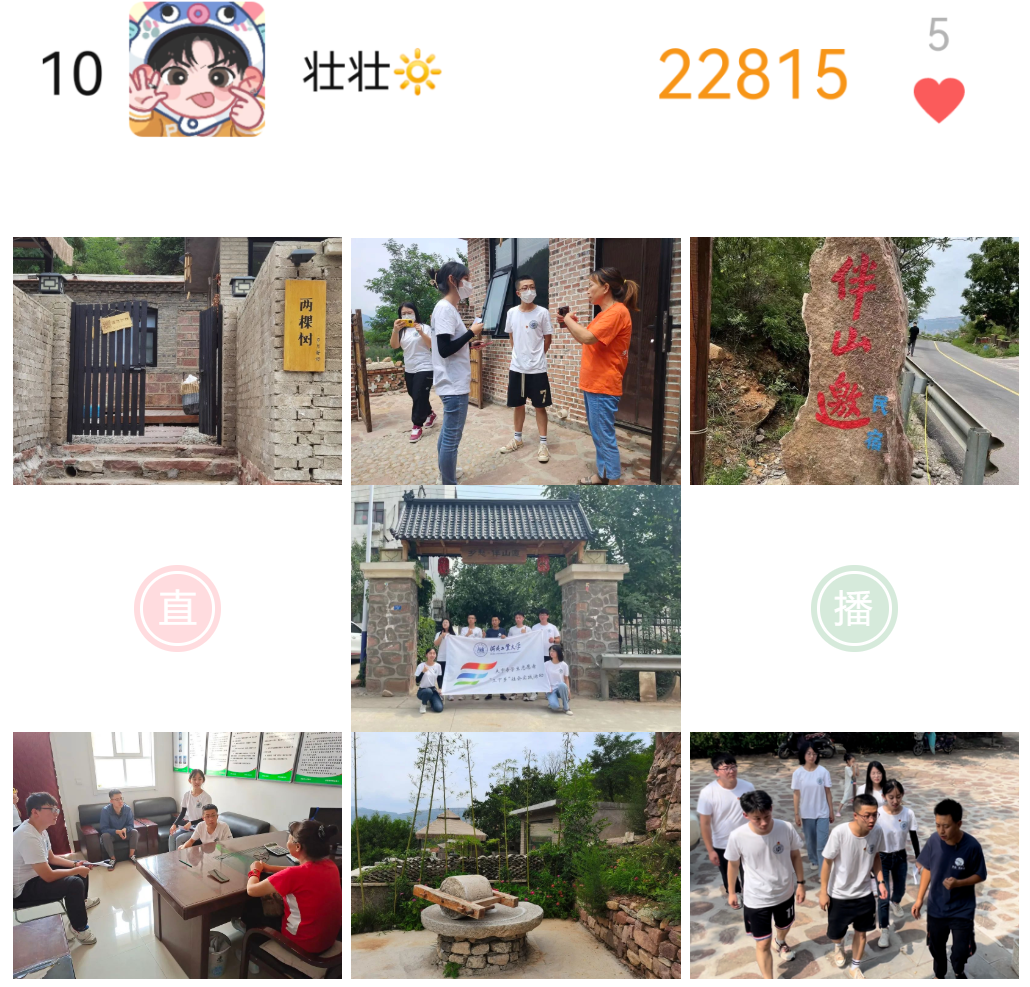Screen dimensions: 1030x987
Task: Open the photo of the wooden gate courtyard
Action: [177, 361]
